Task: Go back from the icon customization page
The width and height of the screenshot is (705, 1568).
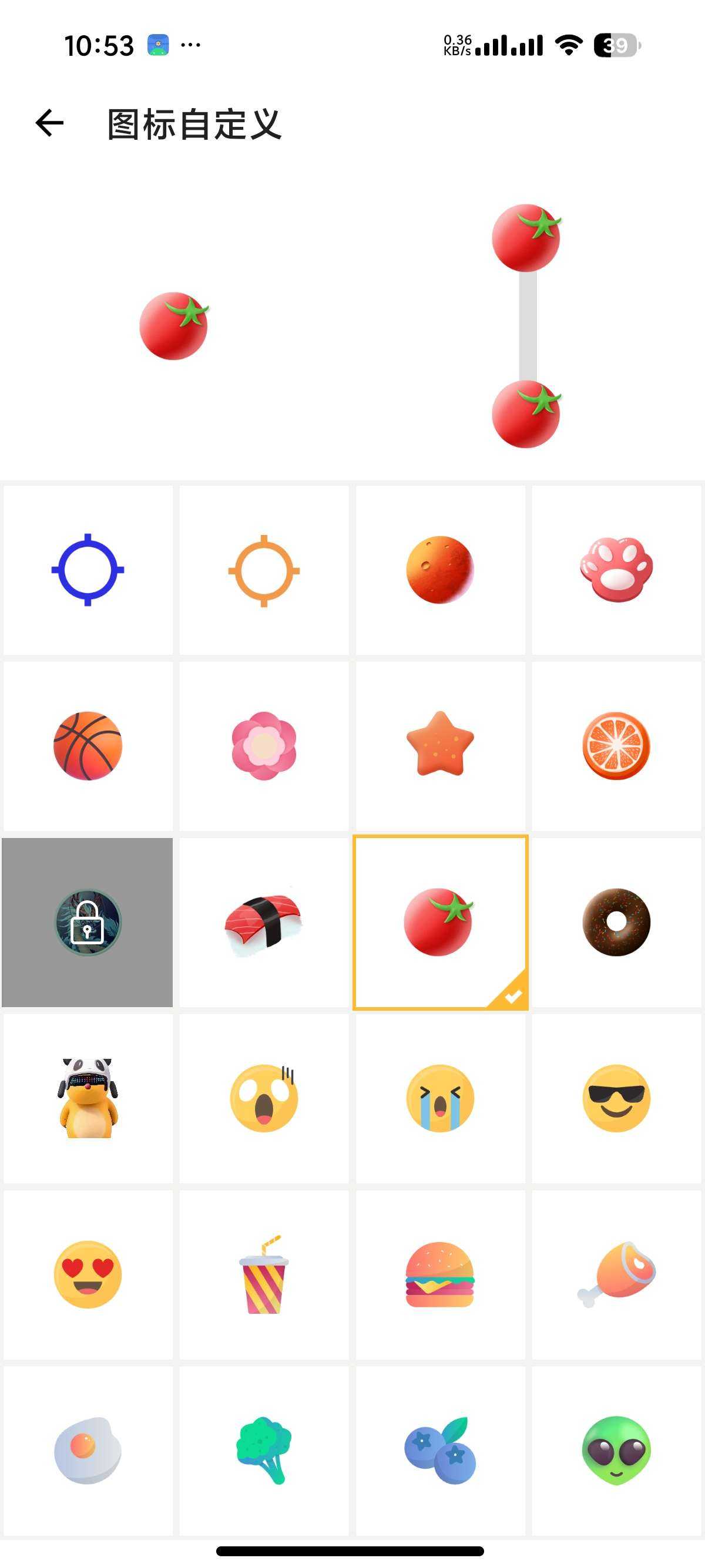Action: click(x=50, y=123)
